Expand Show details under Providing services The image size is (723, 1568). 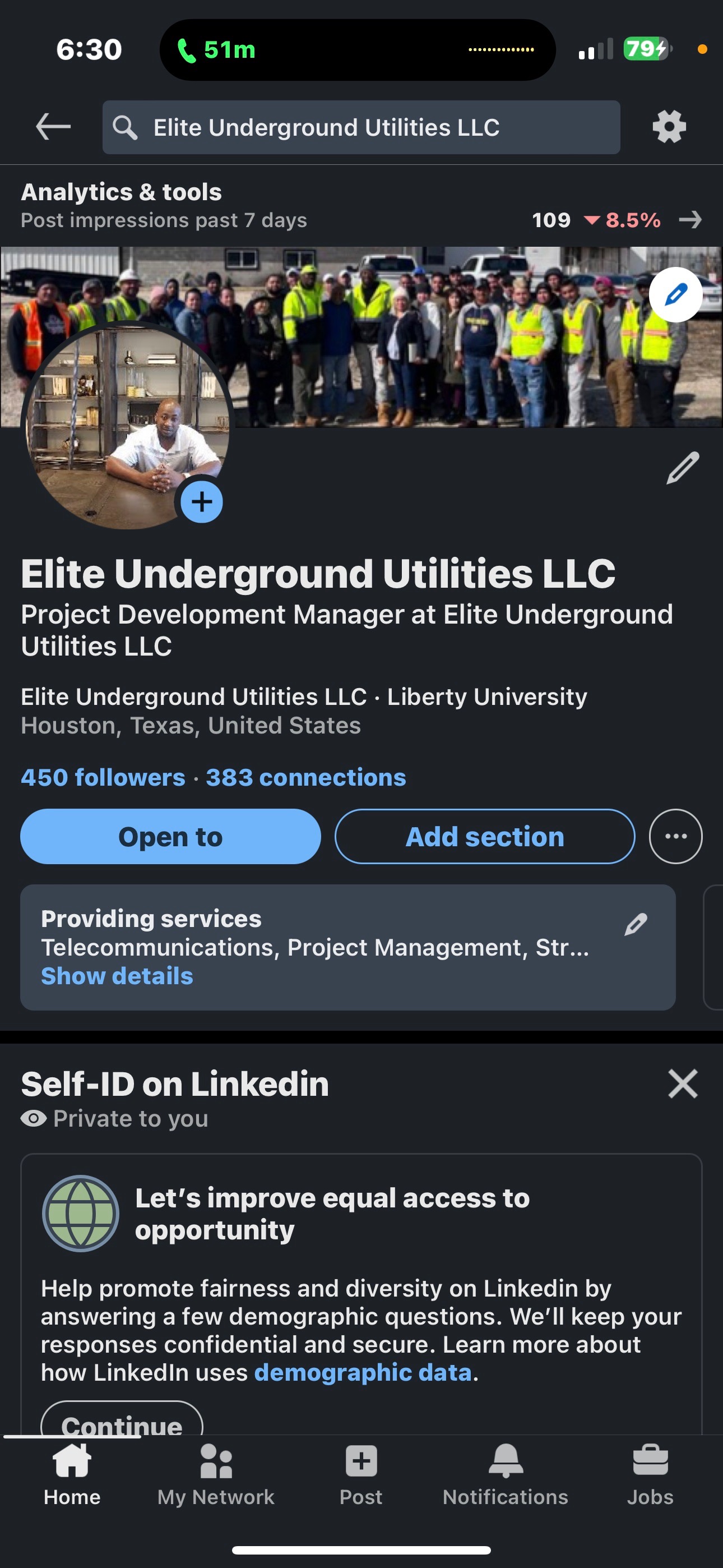click(x=117, y=976)
